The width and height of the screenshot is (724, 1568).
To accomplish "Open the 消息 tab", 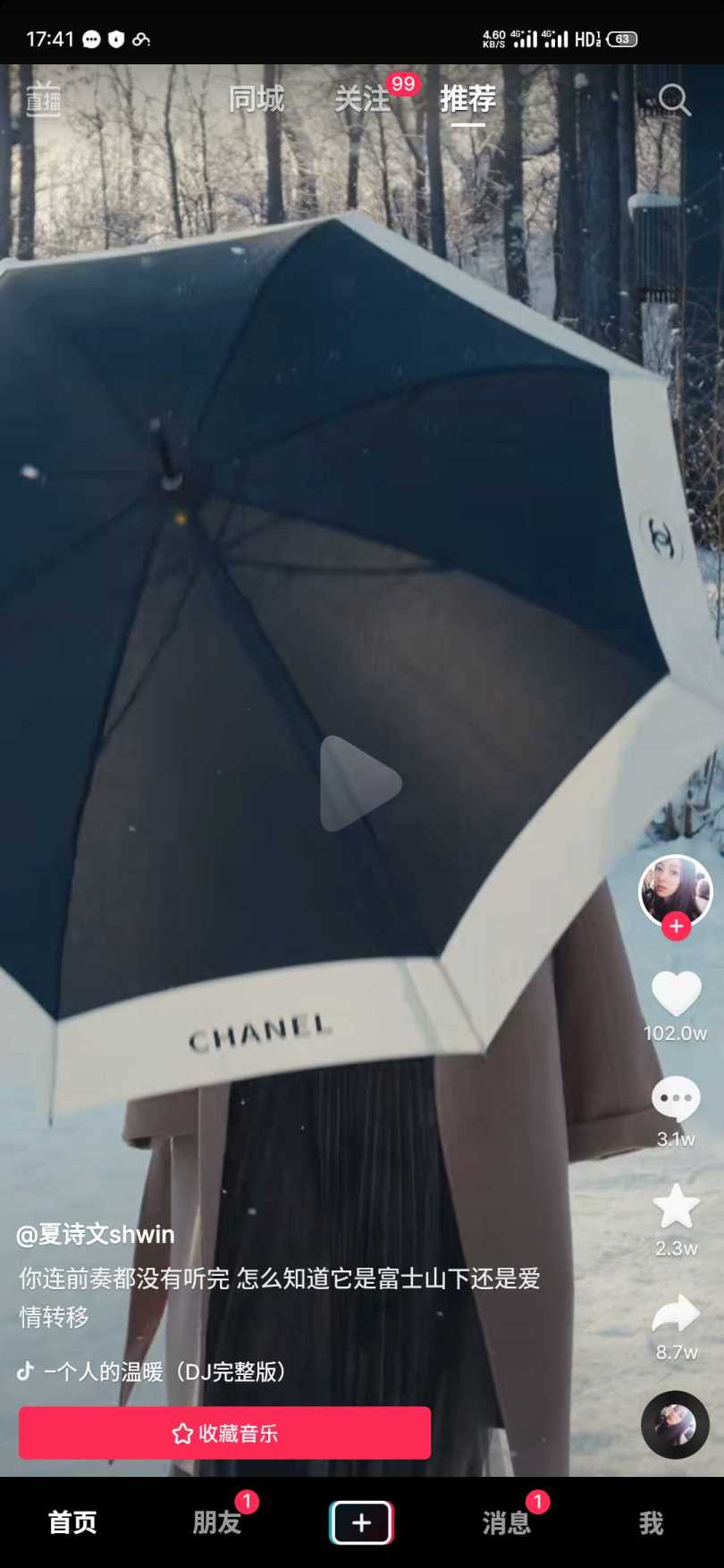I will [x=507, y=1522].
